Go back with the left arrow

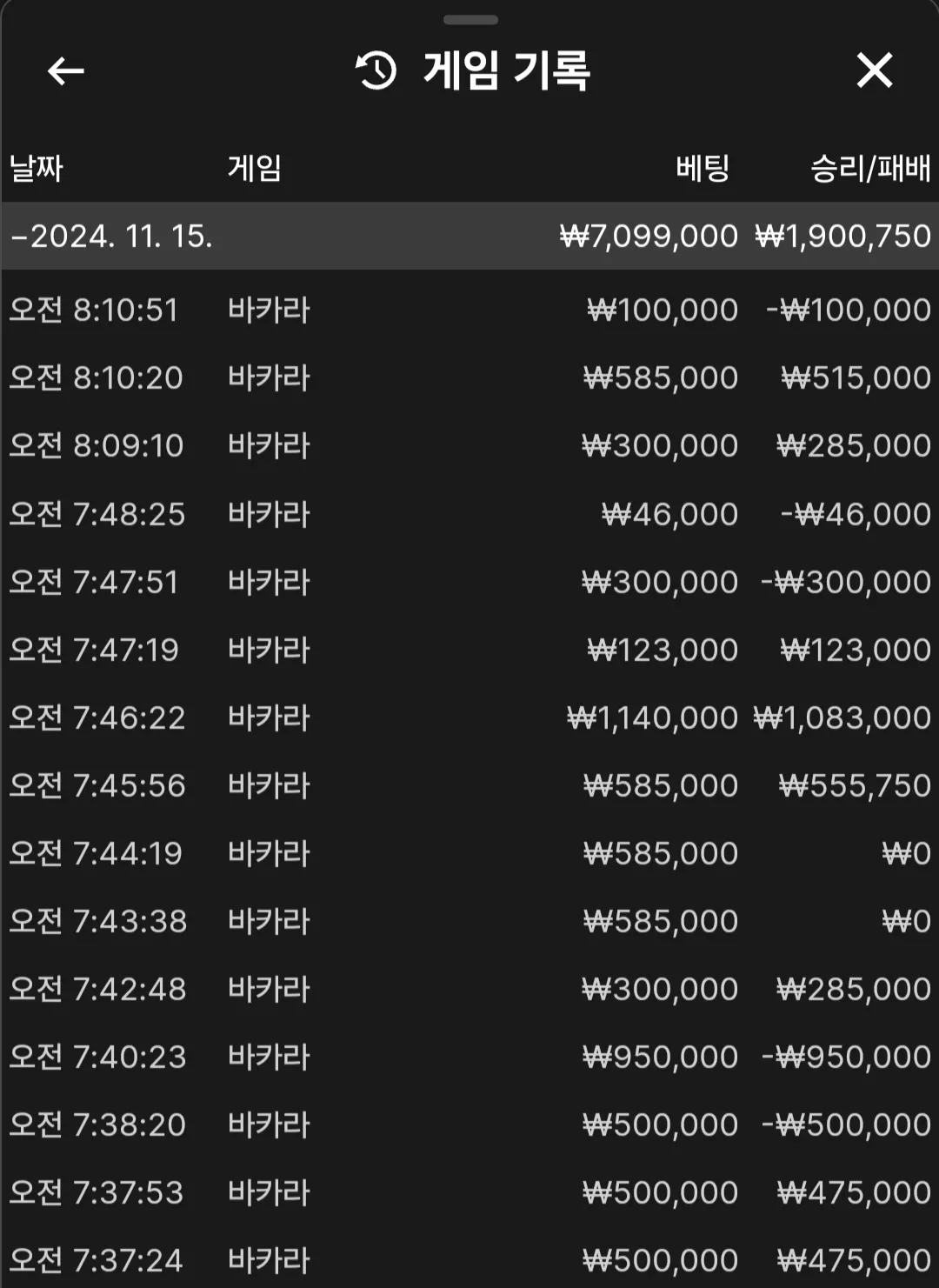point(65,70)
